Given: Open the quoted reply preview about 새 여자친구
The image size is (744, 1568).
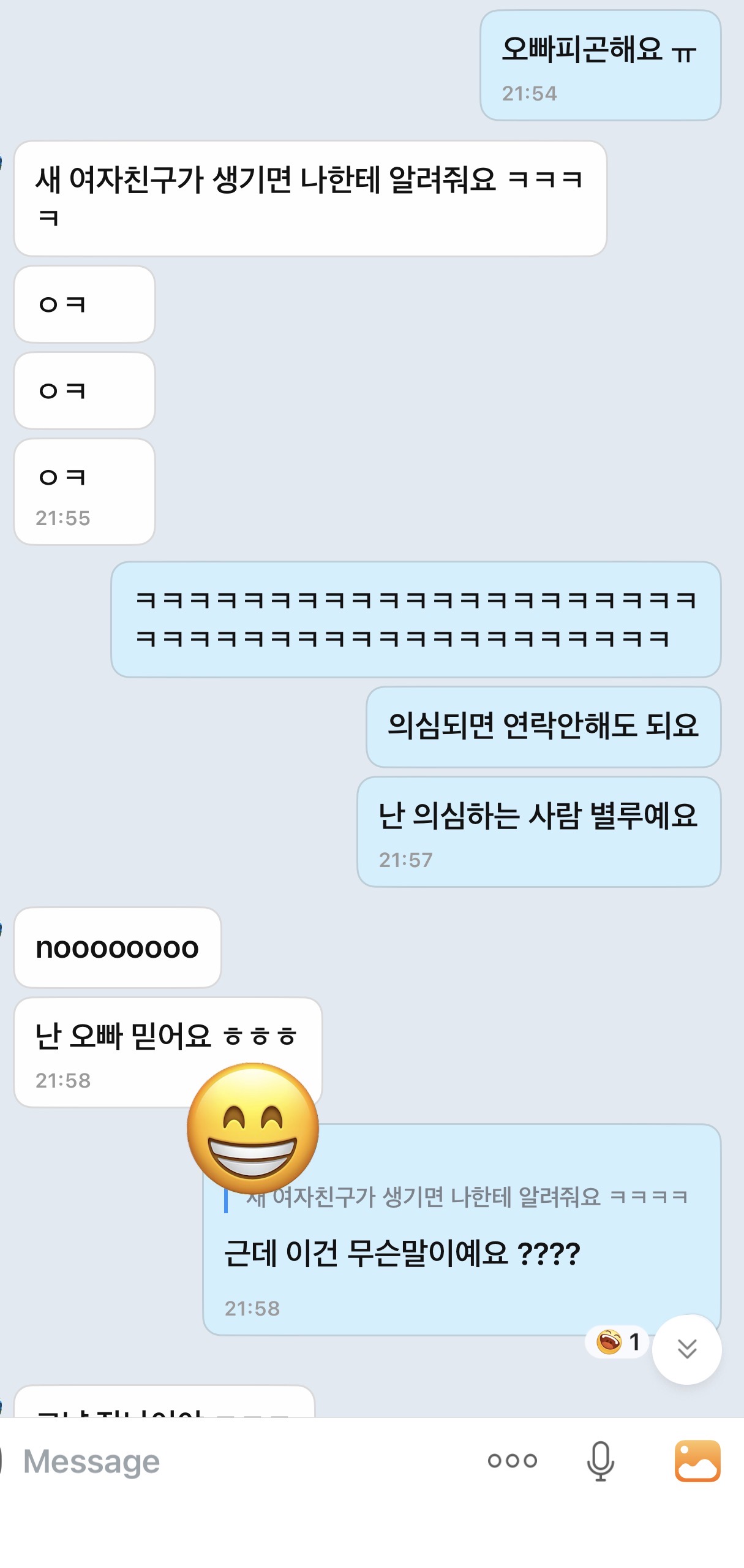Looking at the screenshot, I should pyautogui.click(x=465, y=1195).
